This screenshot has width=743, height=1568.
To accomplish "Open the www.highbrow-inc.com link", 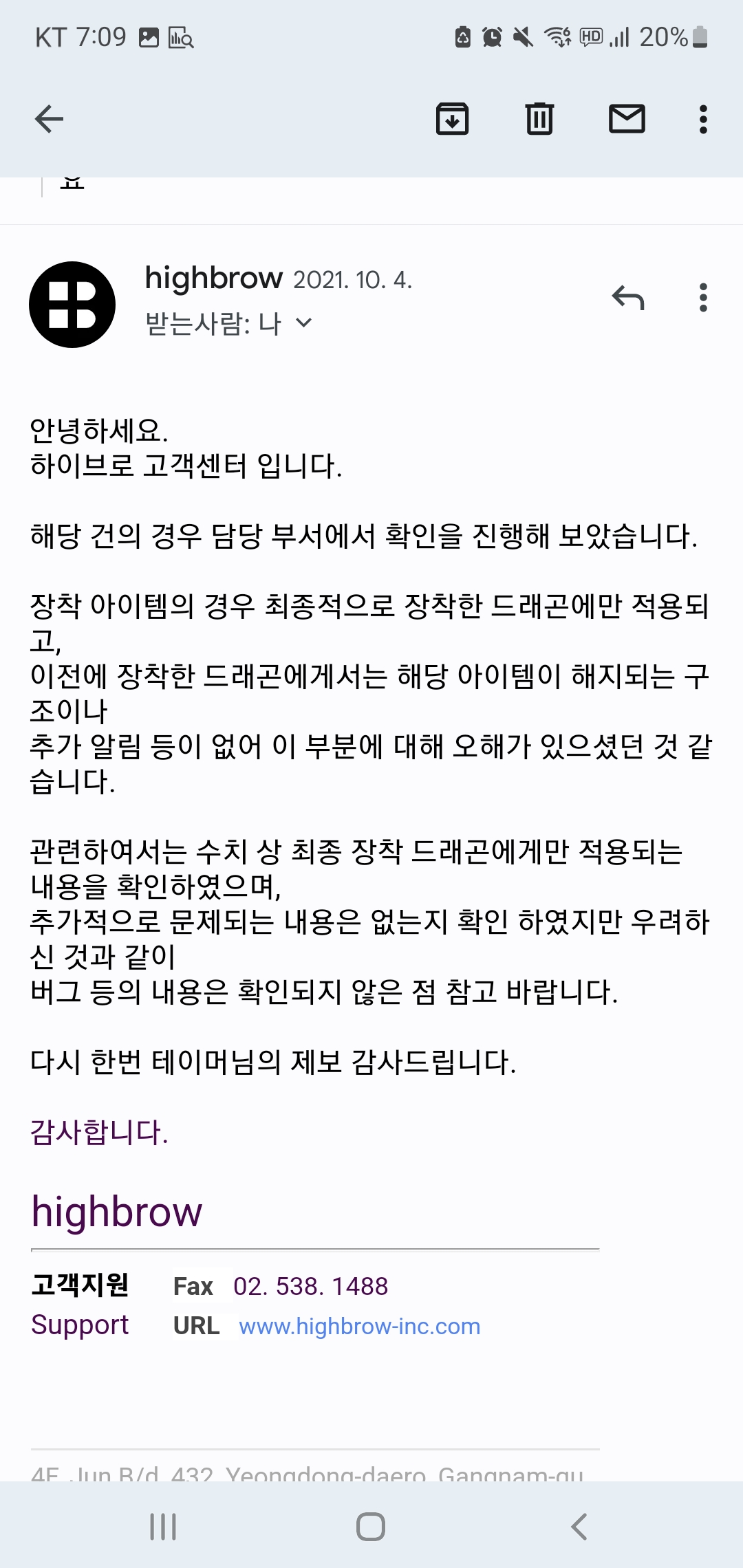I will 360,1326.
